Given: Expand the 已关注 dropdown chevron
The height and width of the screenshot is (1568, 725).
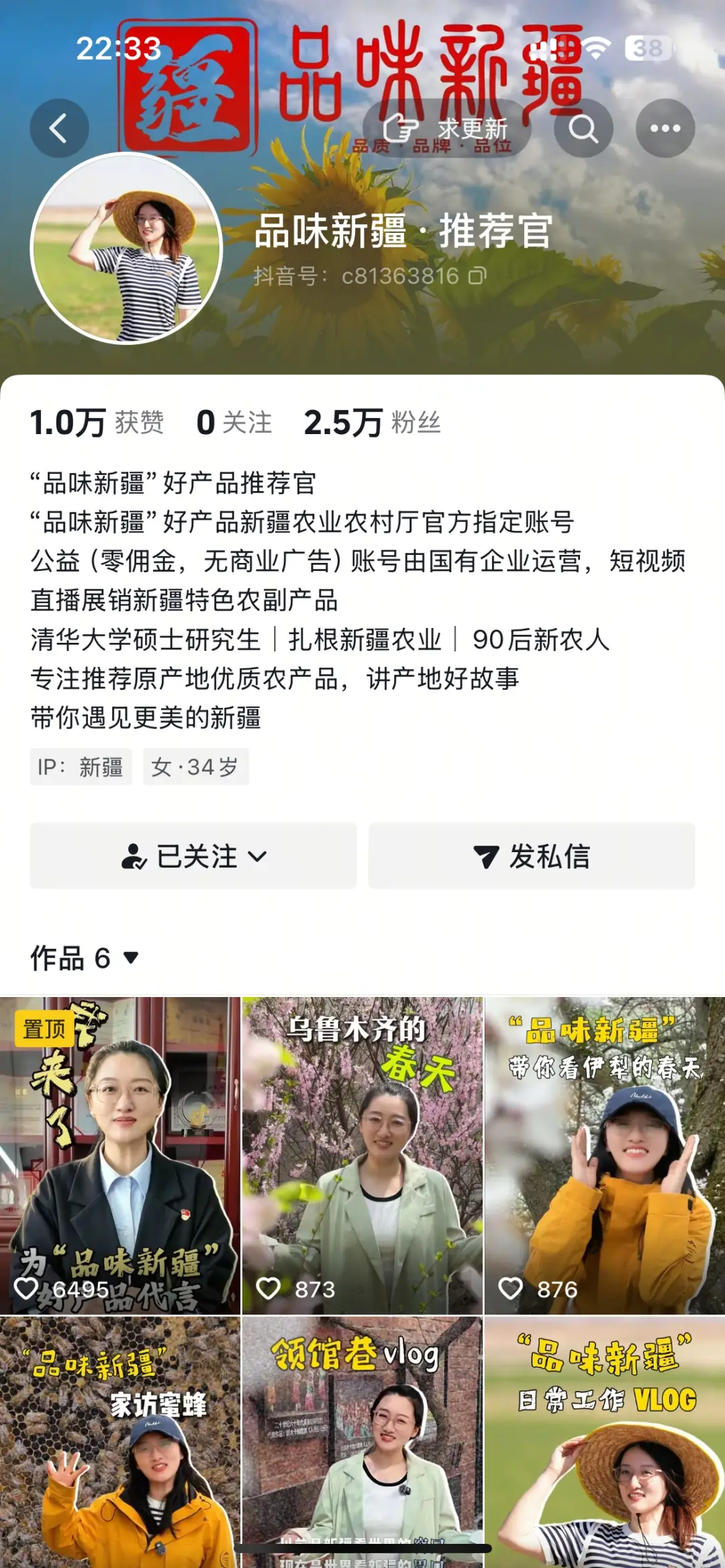Looking at the screenshot, I should coord(257,855).
